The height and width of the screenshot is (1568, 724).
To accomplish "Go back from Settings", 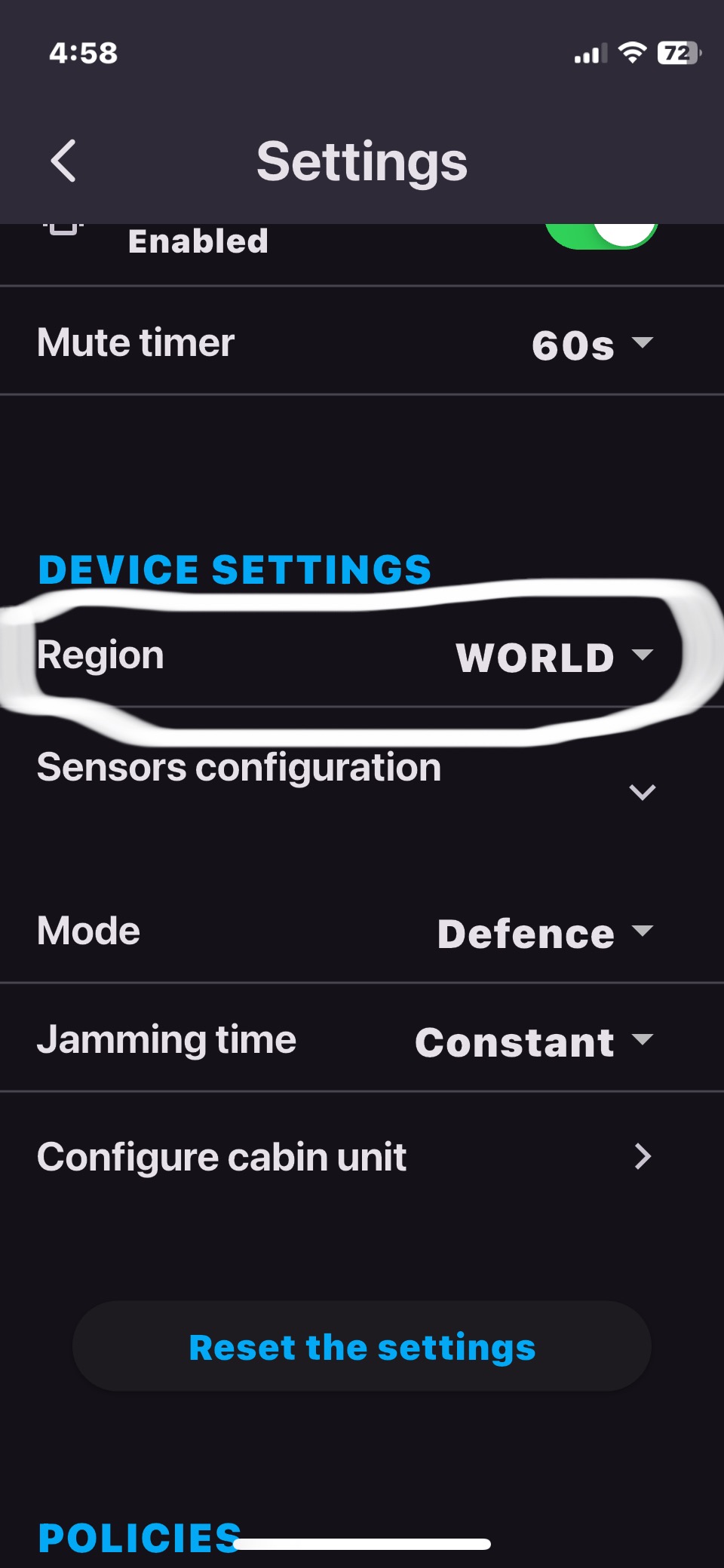I will tap(63, 161).
